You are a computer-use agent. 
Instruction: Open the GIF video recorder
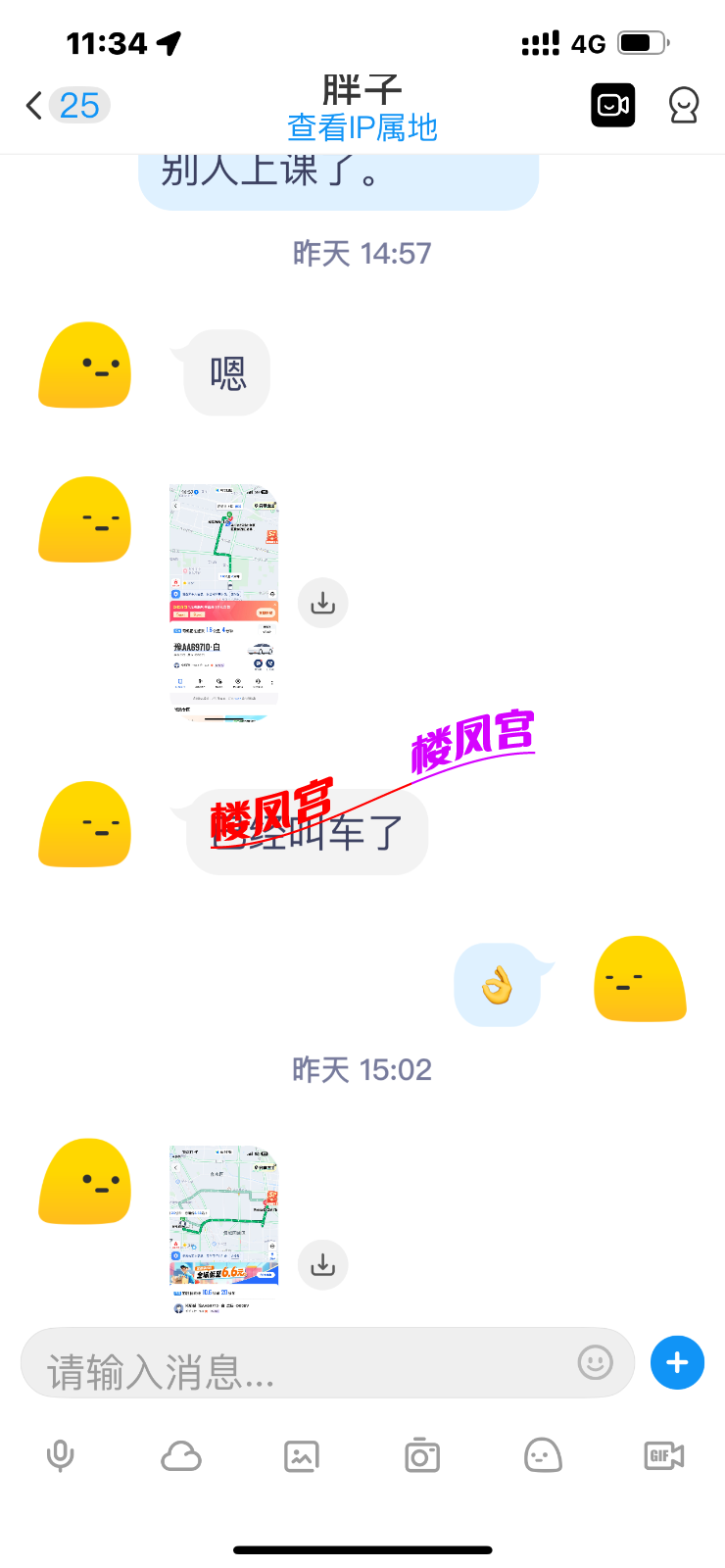coord(663,1456)
